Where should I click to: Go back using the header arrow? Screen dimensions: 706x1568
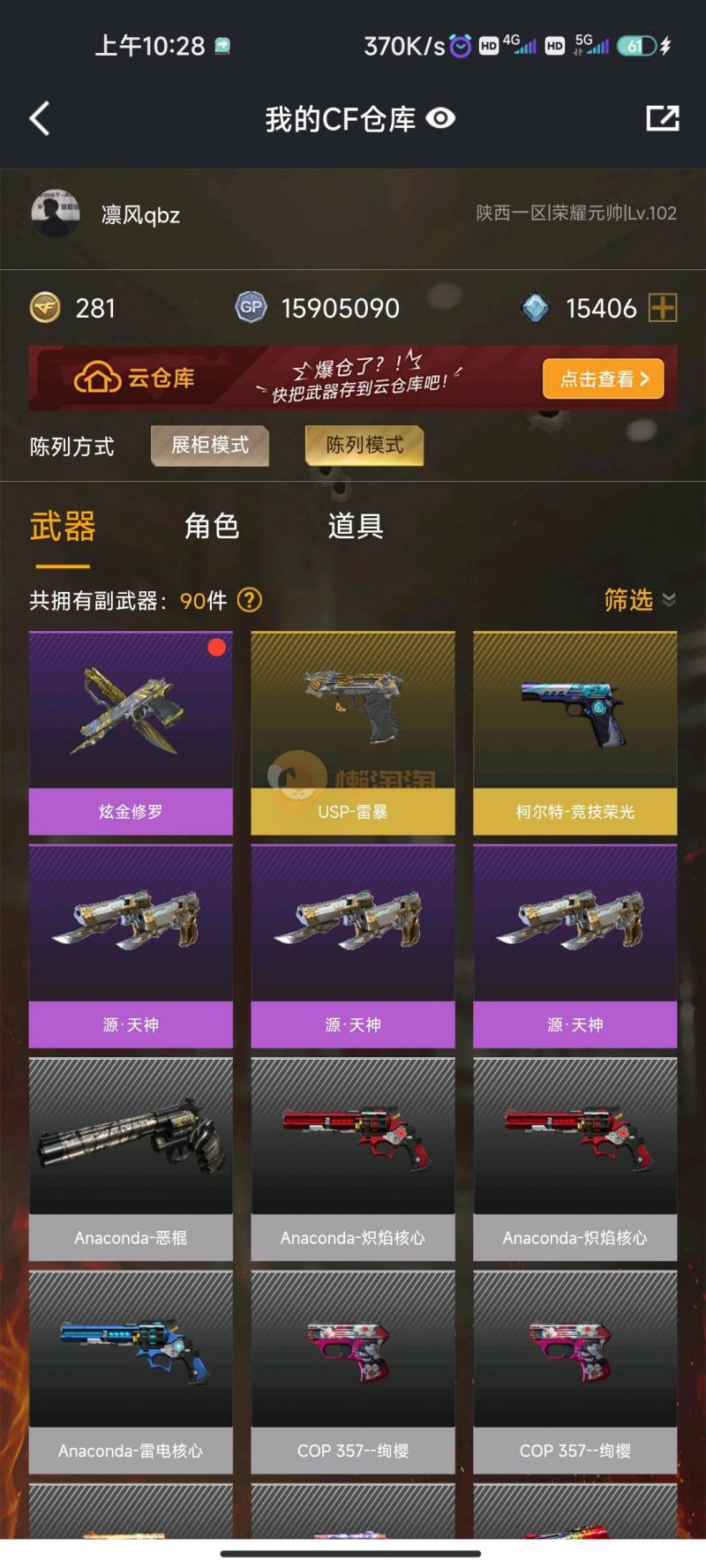40,118
